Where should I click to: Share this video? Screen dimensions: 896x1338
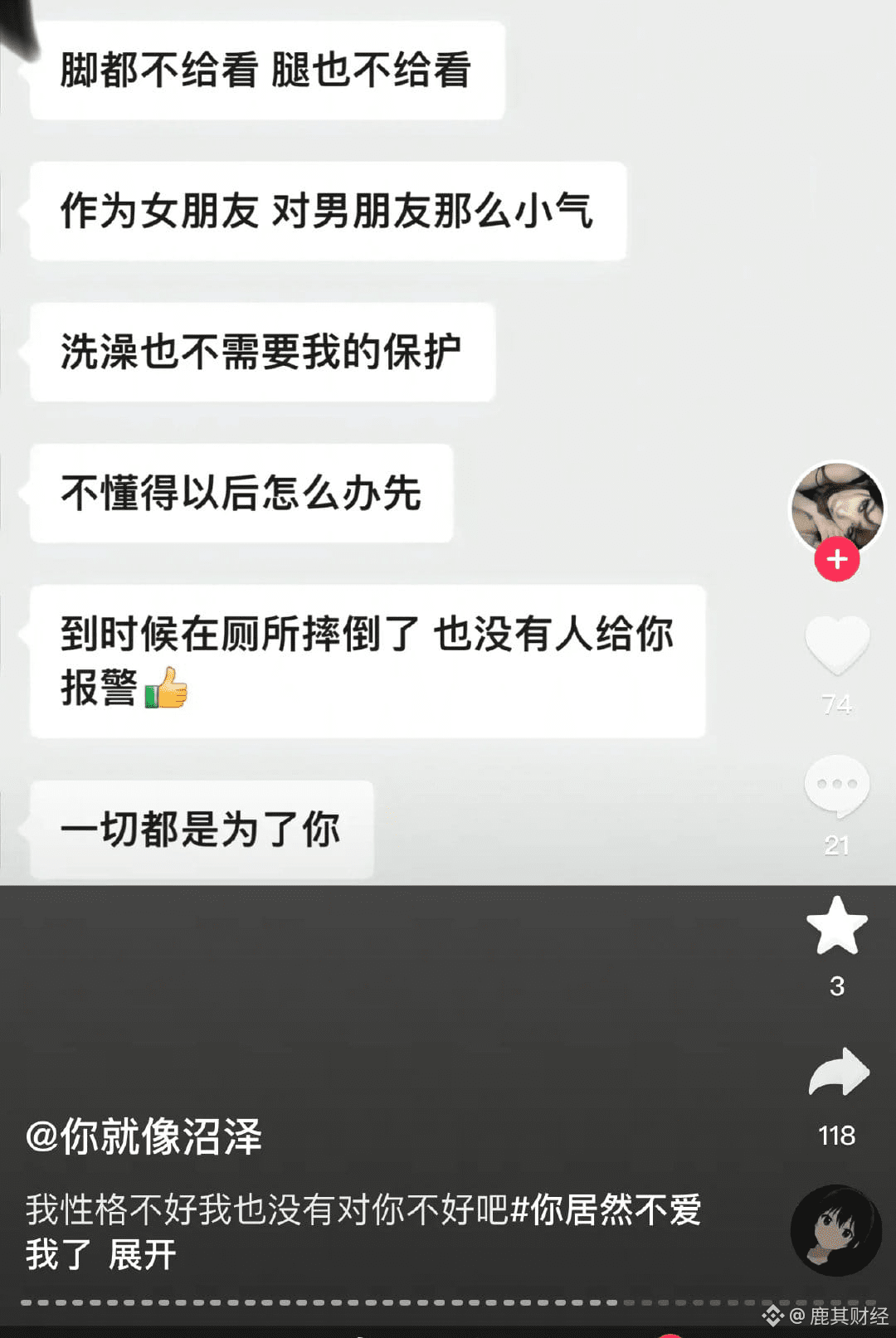(838, 1073)
